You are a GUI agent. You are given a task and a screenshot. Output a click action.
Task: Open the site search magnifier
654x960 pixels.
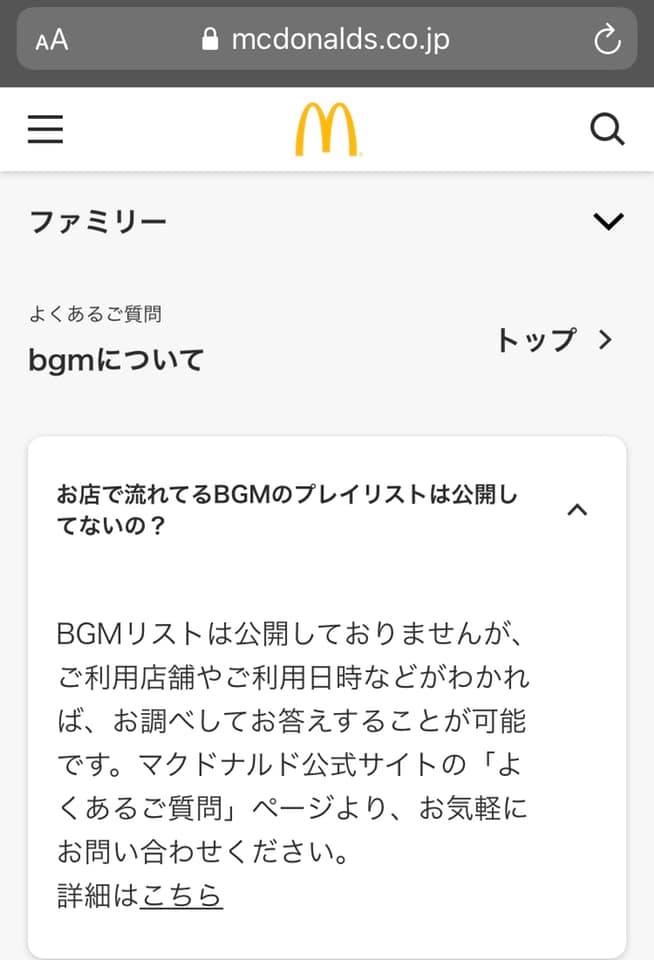(607, 130)
